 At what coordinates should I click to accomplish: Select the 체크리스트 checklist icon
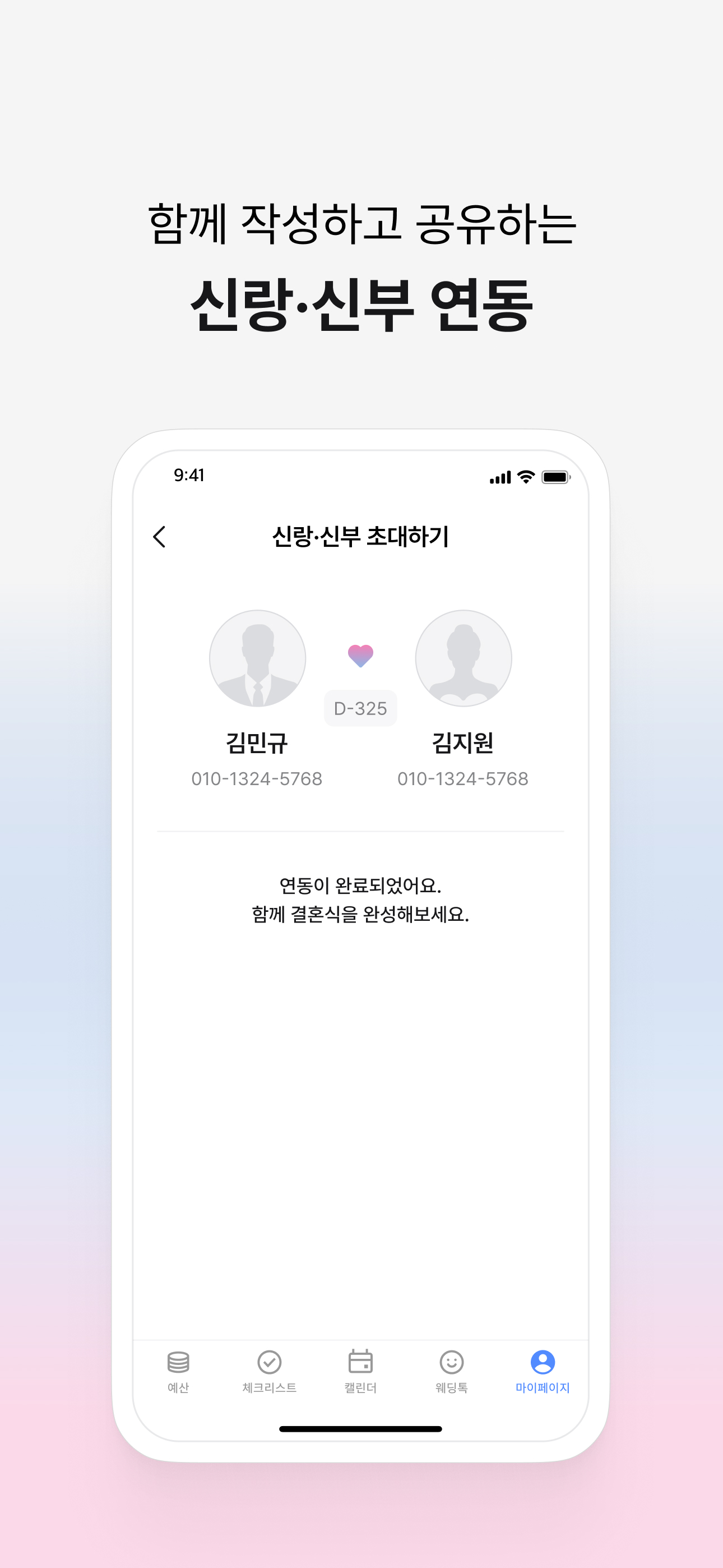(x=270, y=1363)
